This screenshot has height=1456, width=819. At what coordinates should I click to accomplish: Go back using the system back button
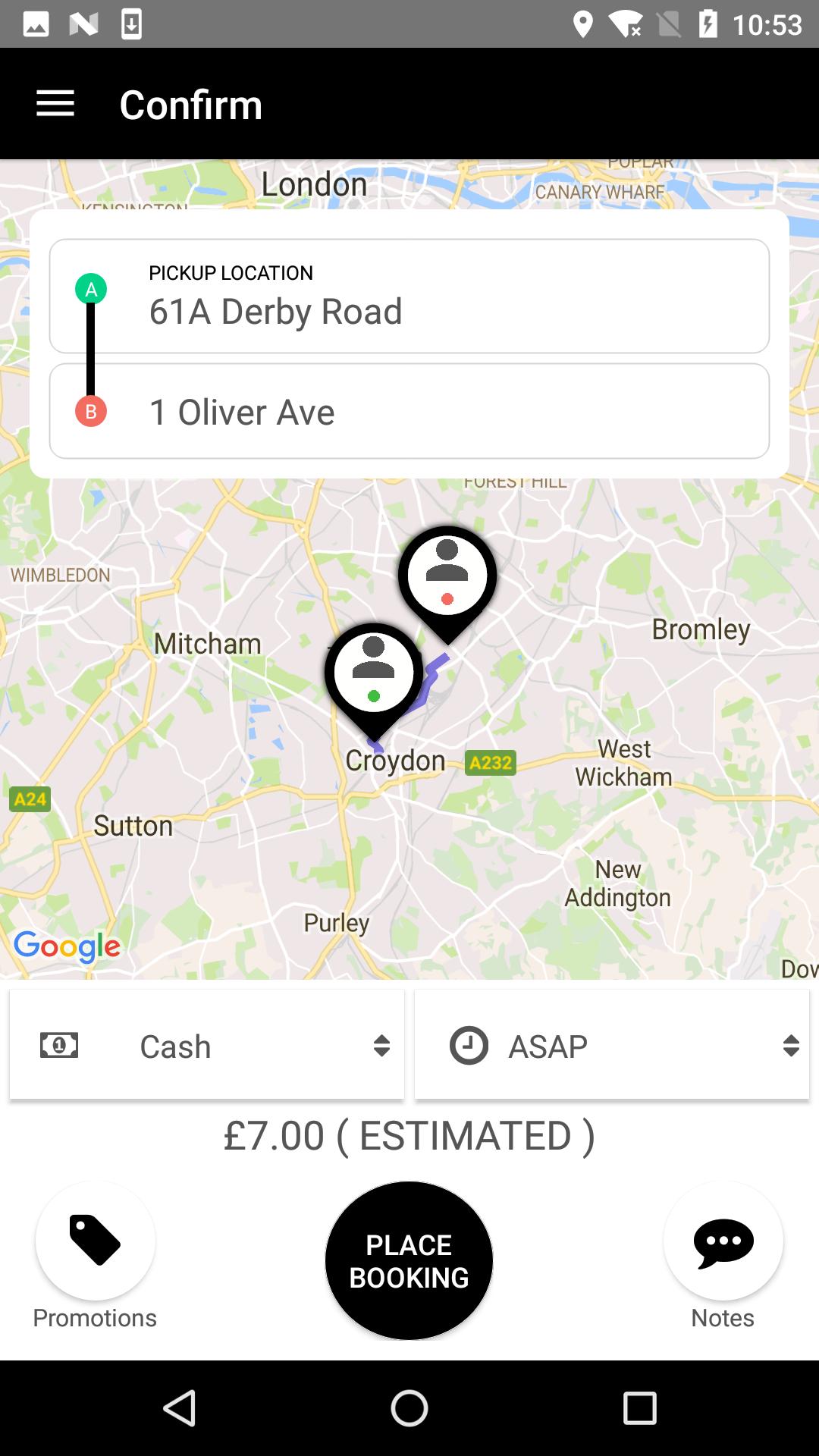point(180,1408)
